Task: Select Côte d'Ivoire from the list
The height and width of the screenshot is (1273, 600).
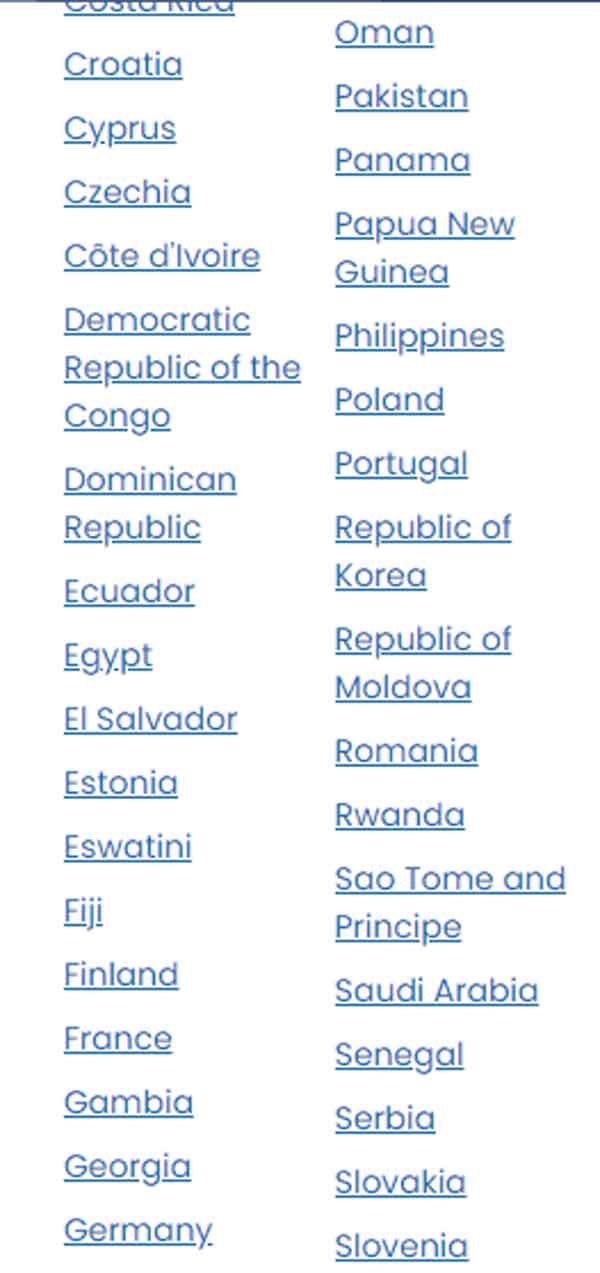Action: (x=162, y=256)
